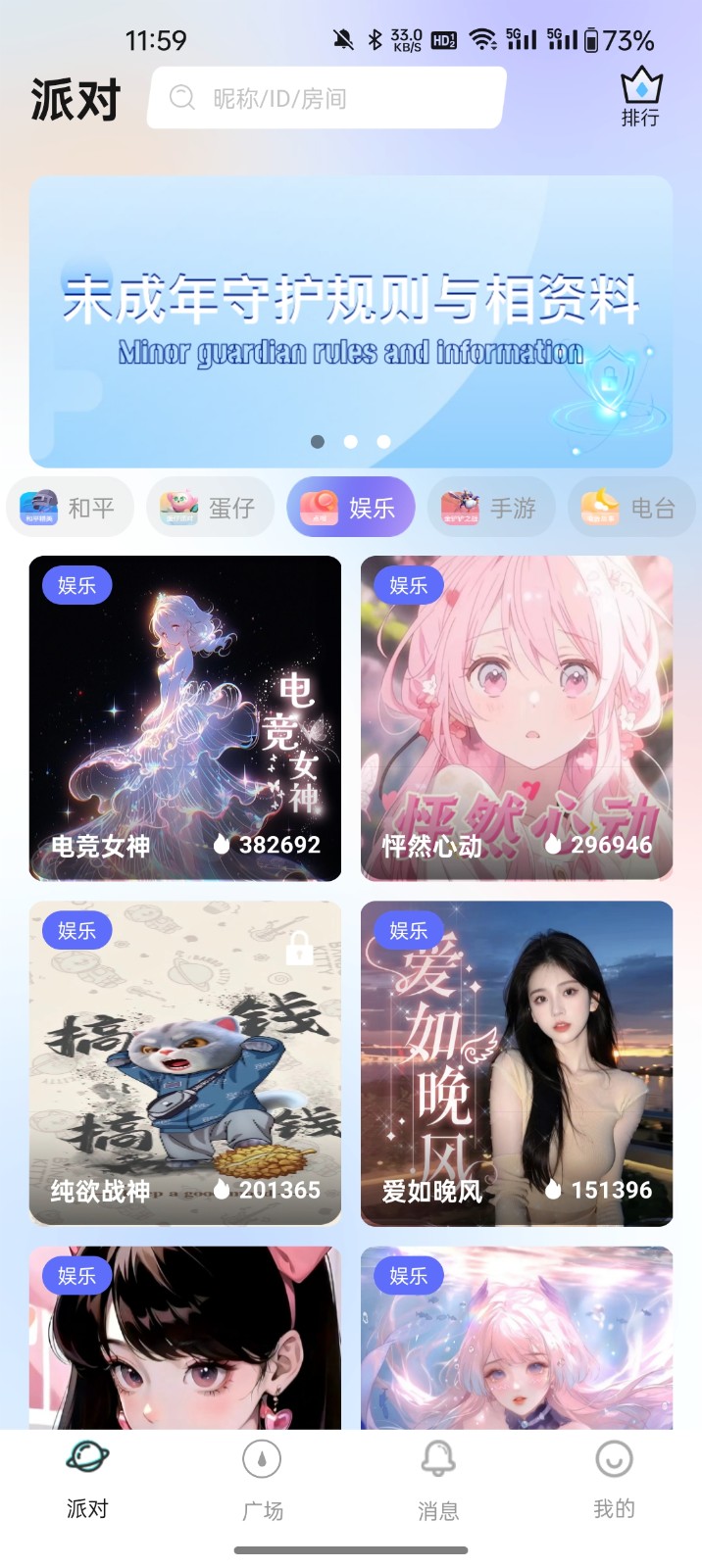Go to the 广场 tab

click(263, 1480)
